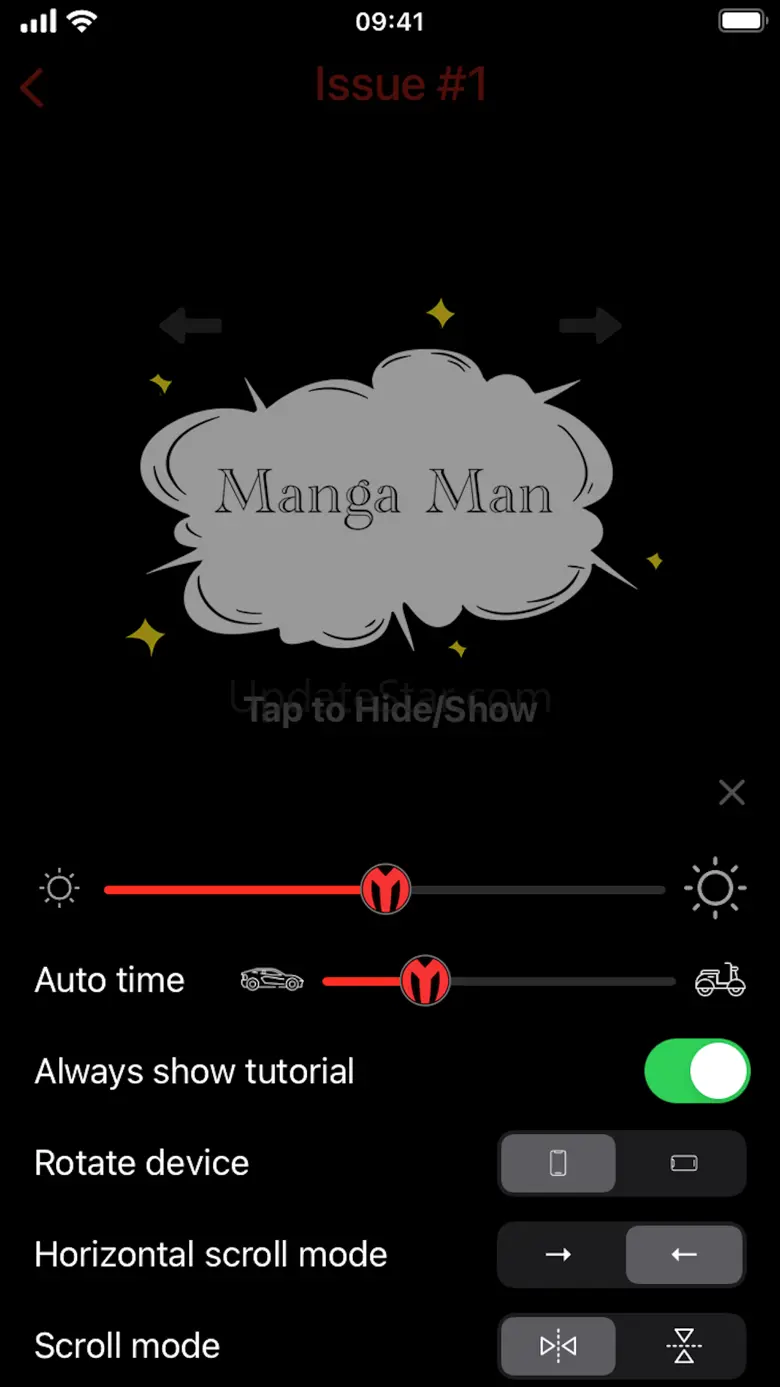This screenshot has width=780, height=1387.
Task: Disable Always show tutorial
Action: (697, 1071)
